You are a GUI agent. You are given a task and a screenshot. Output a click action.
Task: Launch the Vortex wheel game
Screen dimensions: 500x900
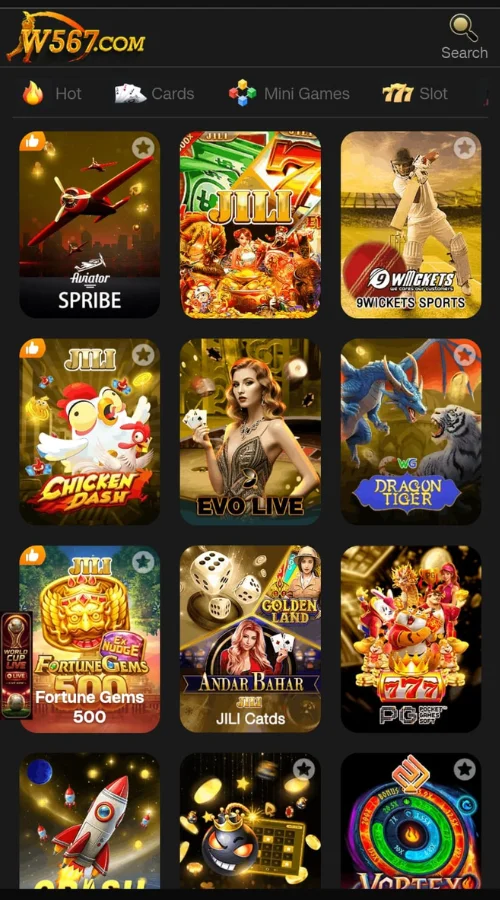[x=411, y=821]
